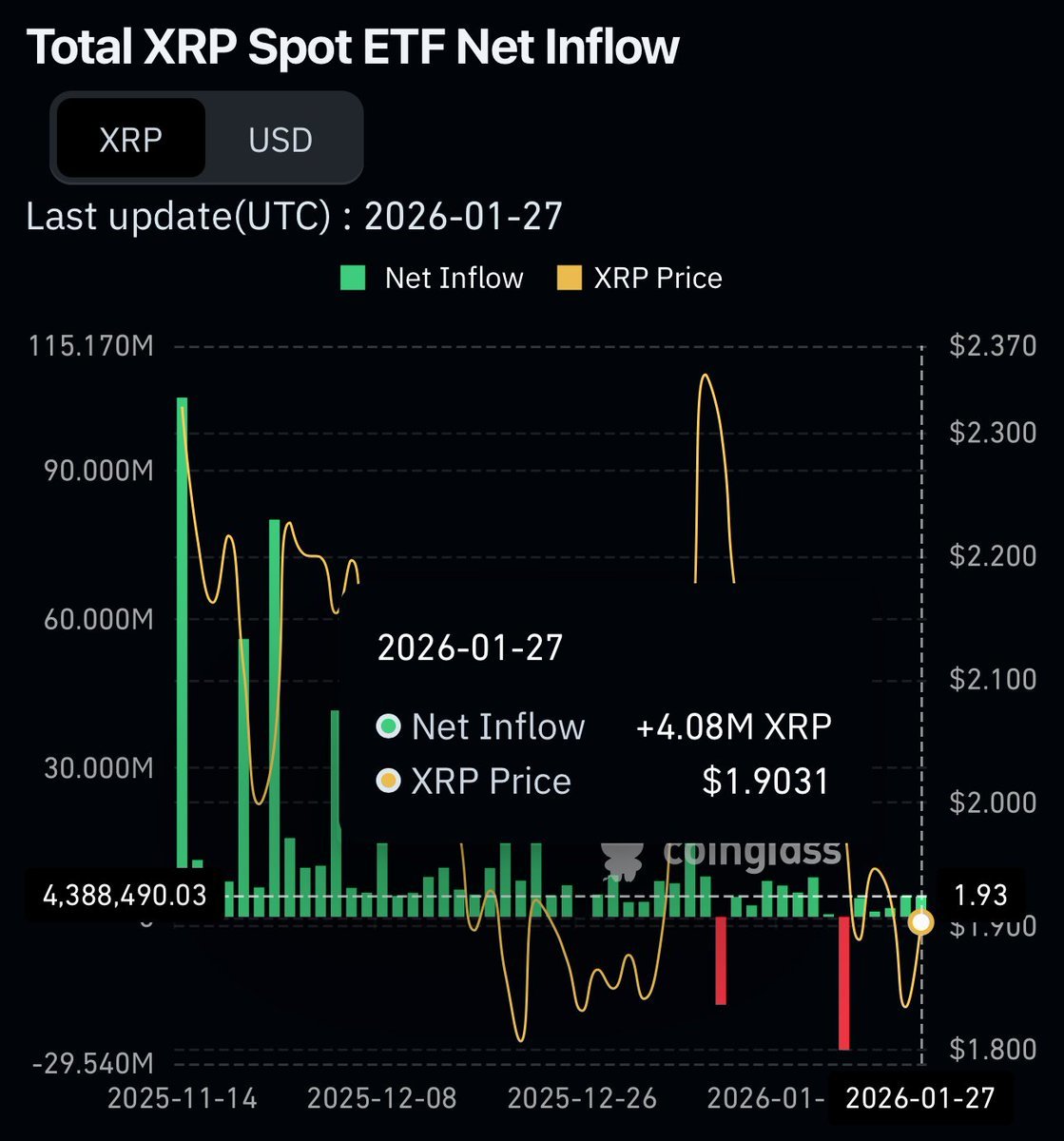
Task: Click the 1.93 value label on the right
Action: (982, 895)
